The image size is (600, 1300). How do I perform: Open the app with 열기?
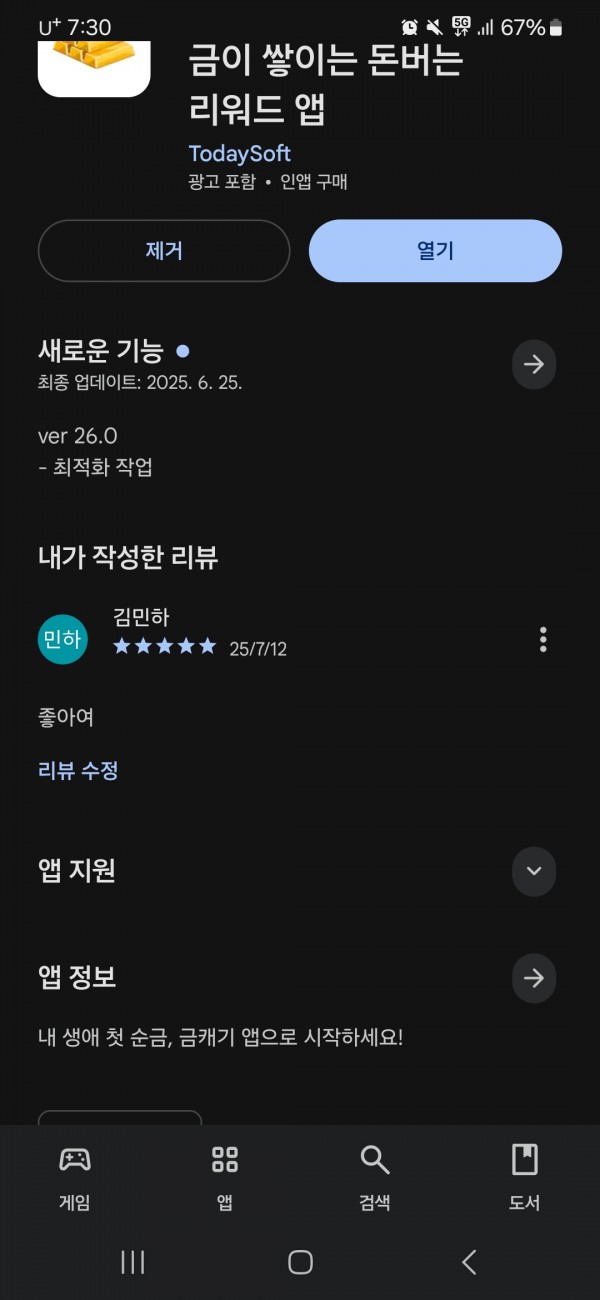tap(435, 251)
